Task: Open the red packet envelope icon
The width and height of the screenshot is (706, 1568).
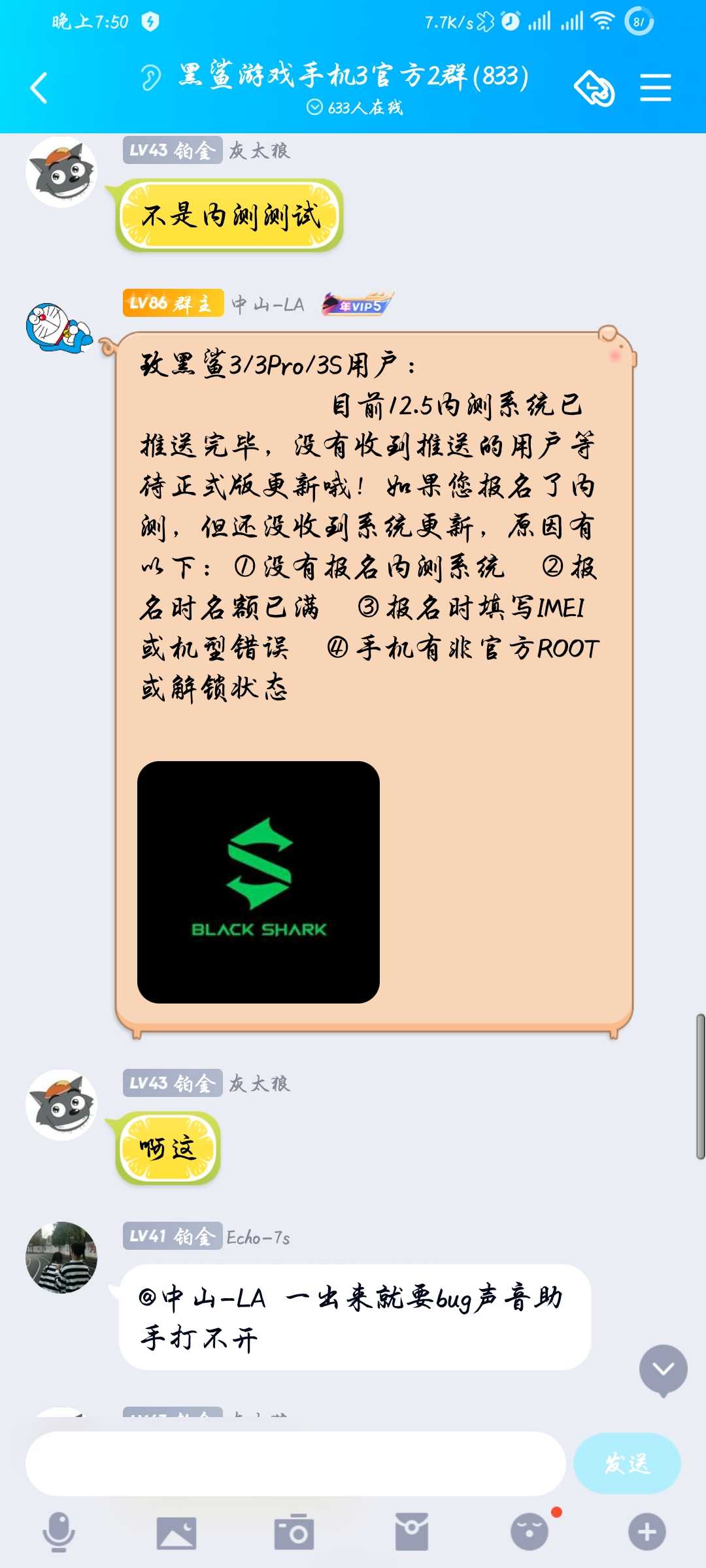Action: 412,1532
